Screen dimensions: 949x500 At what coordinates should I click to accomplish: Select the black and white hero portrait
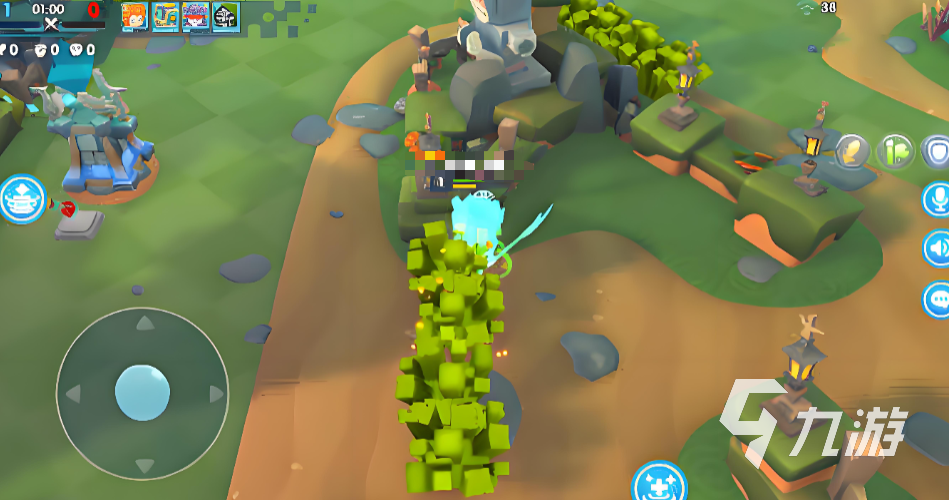226,15
